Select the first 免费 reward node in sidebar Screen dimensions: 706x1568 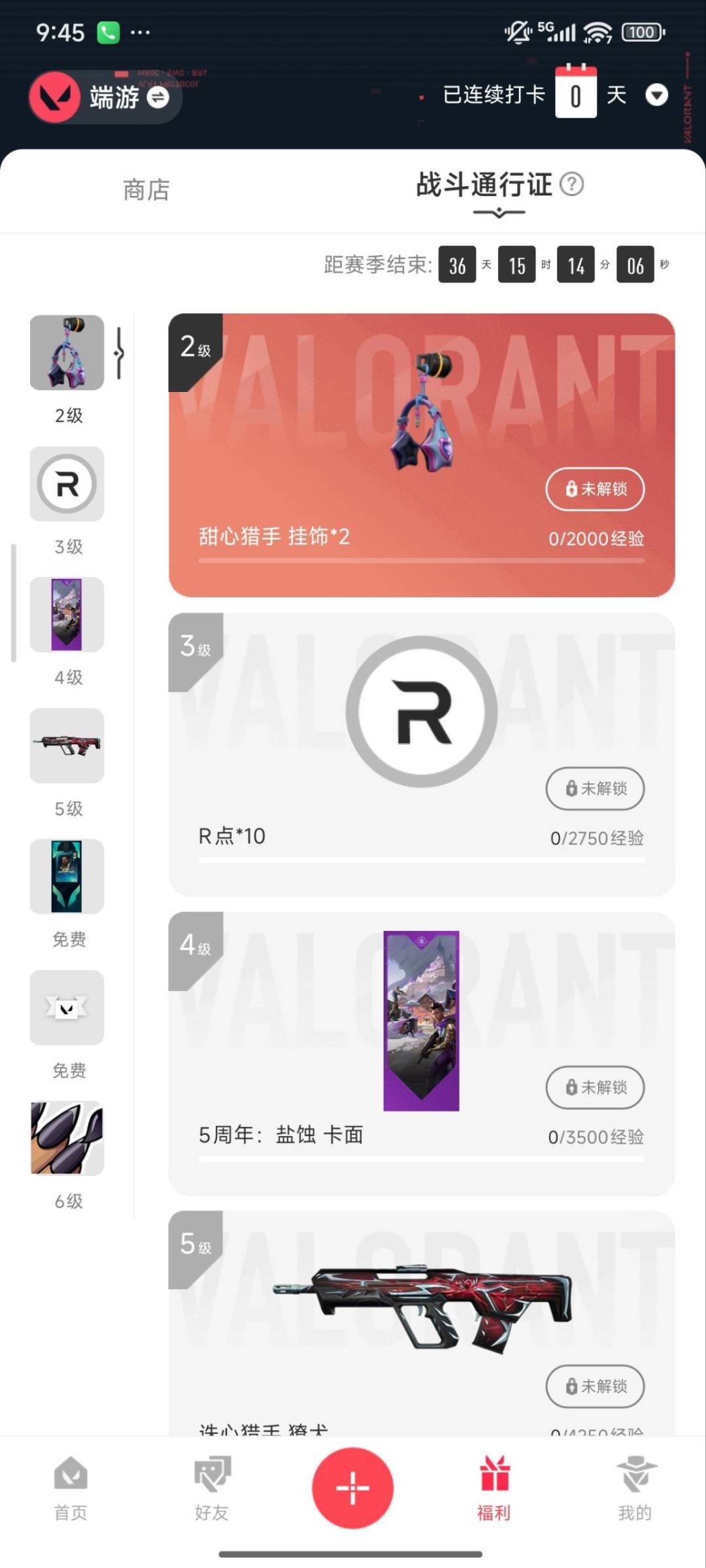(x=66, y=877)
